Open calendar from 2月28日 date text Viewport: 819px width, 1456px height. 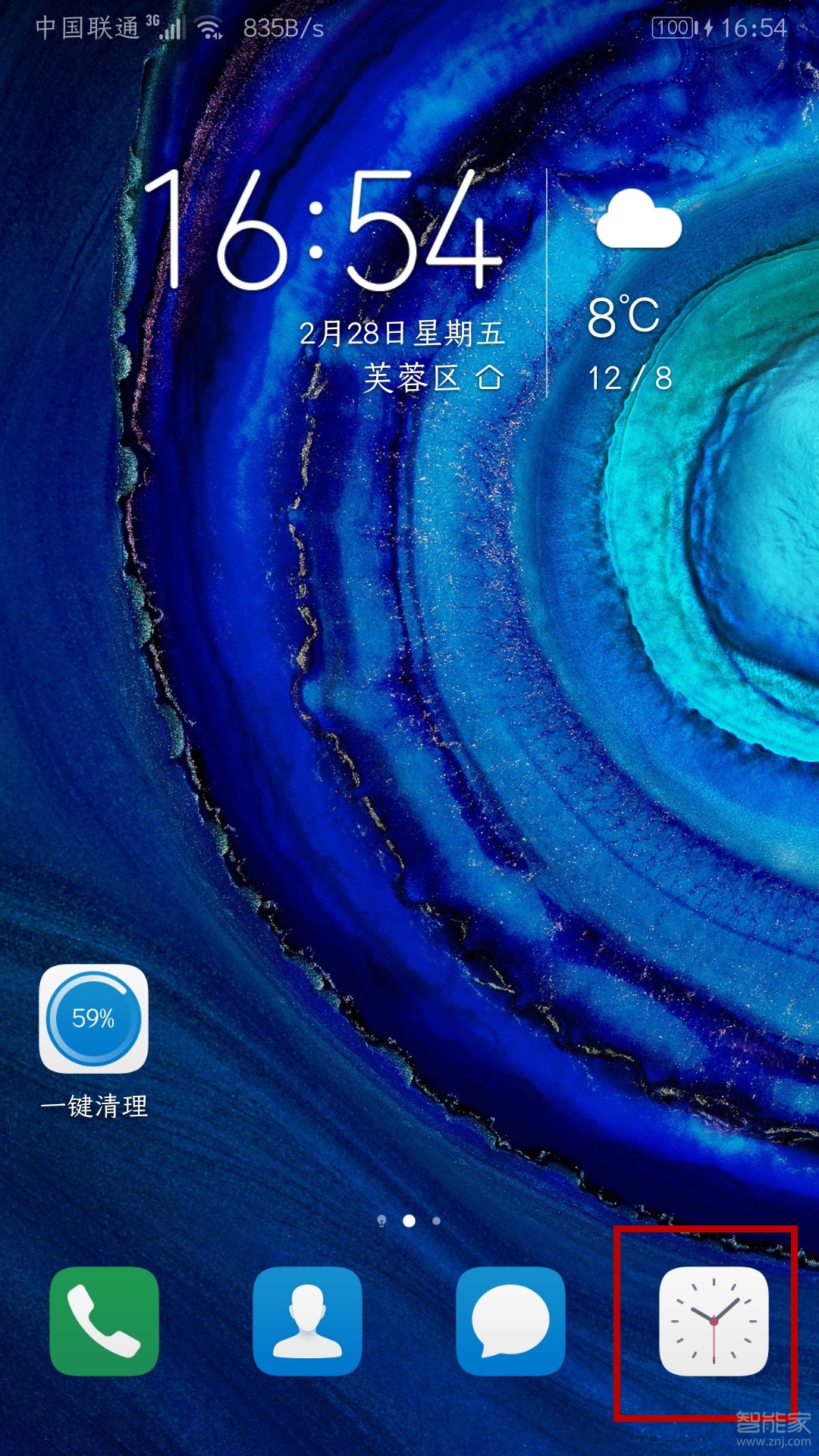pos(402,333)
